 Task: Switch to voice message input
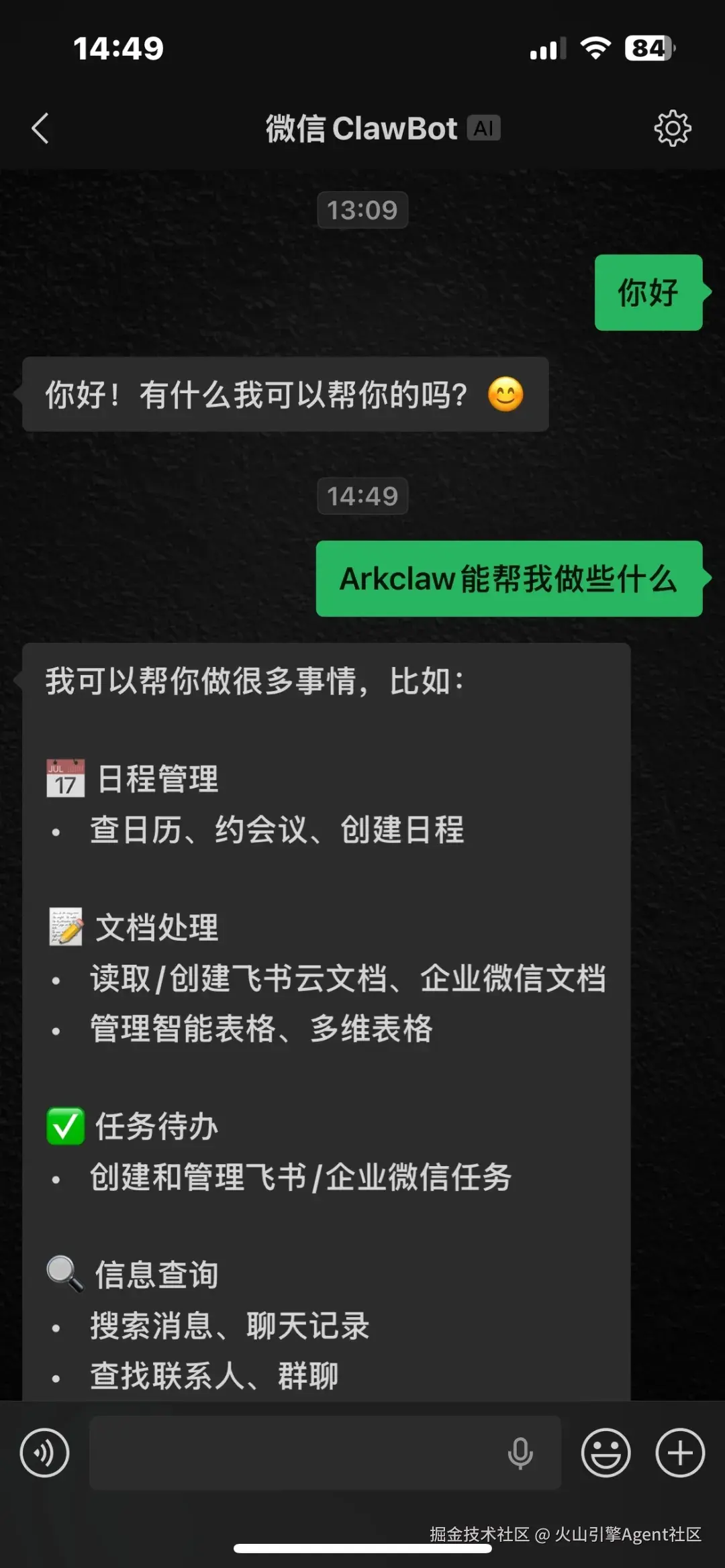44,1453
